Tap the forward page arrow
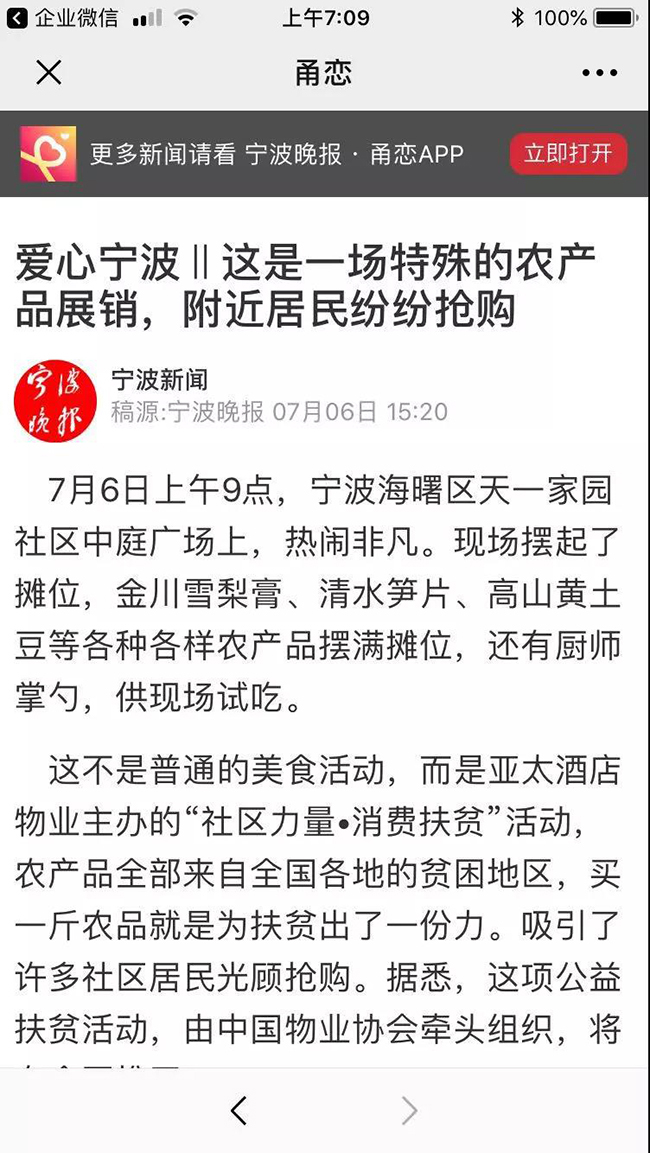 click(x=409, y=1110)
